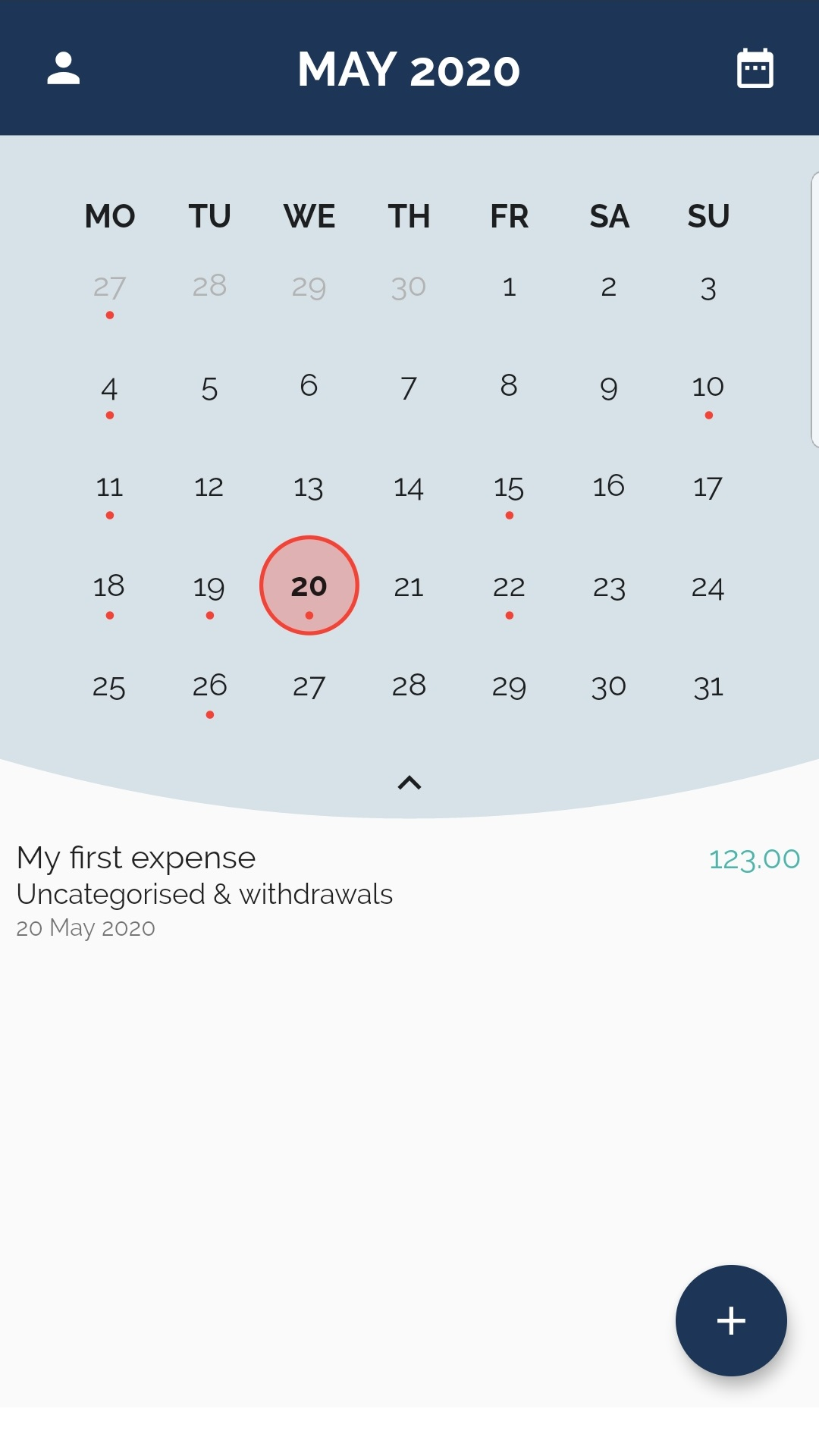
Task: Choose April 27 in greyed dates
Action: pyautogui.click(x=109, y=287)
